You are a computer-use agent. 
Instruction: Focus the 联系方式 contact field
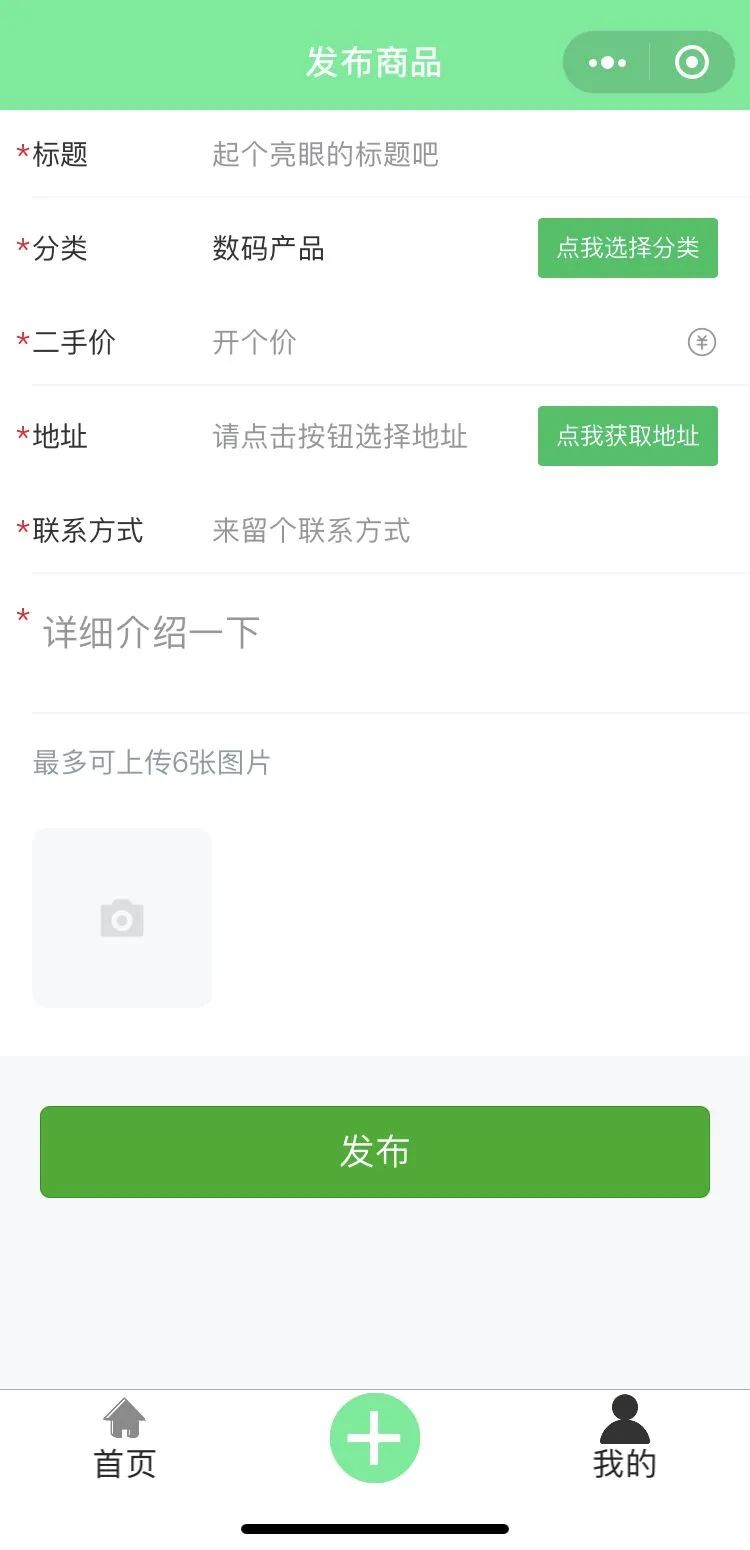click(x=440, y=531)
